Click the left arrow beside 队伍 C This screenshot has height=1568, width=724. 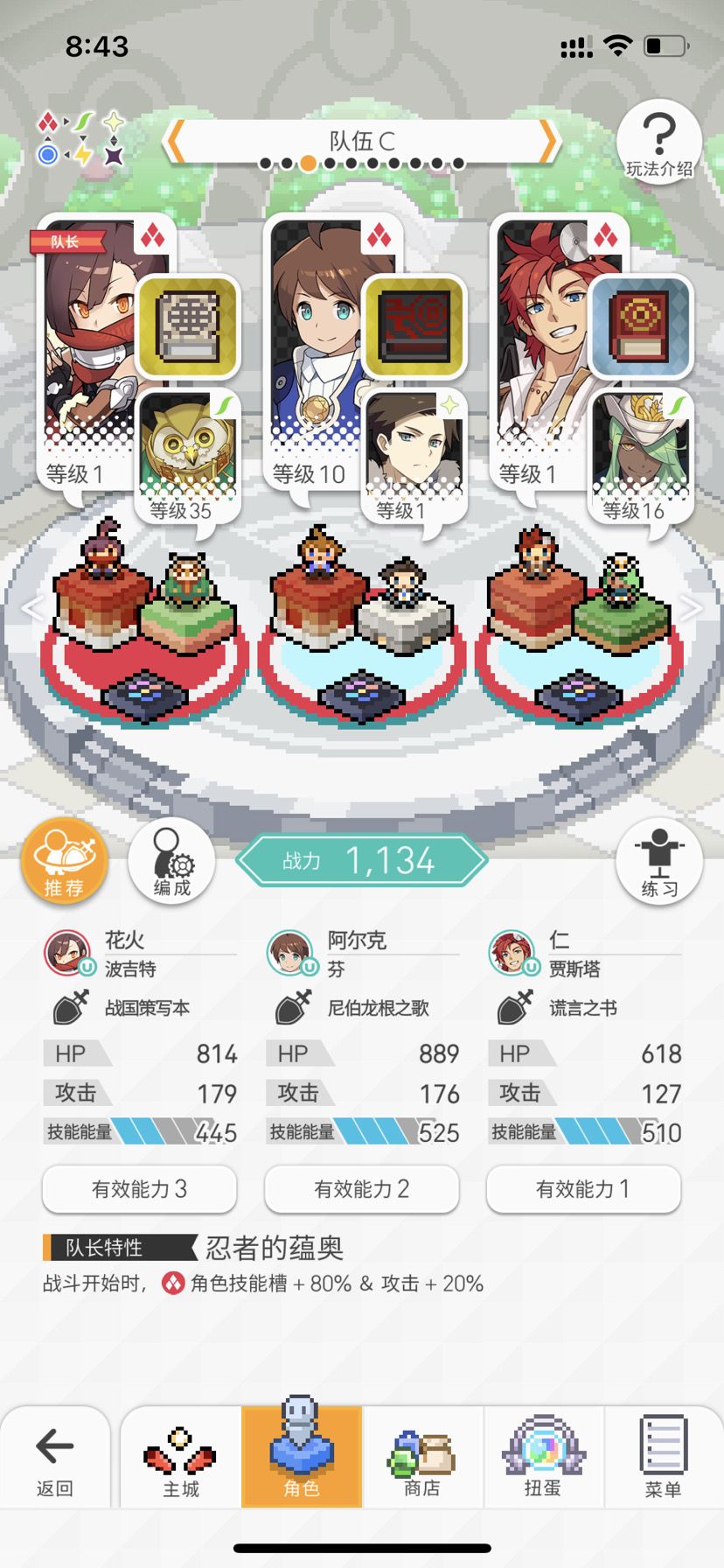(175, 140)
